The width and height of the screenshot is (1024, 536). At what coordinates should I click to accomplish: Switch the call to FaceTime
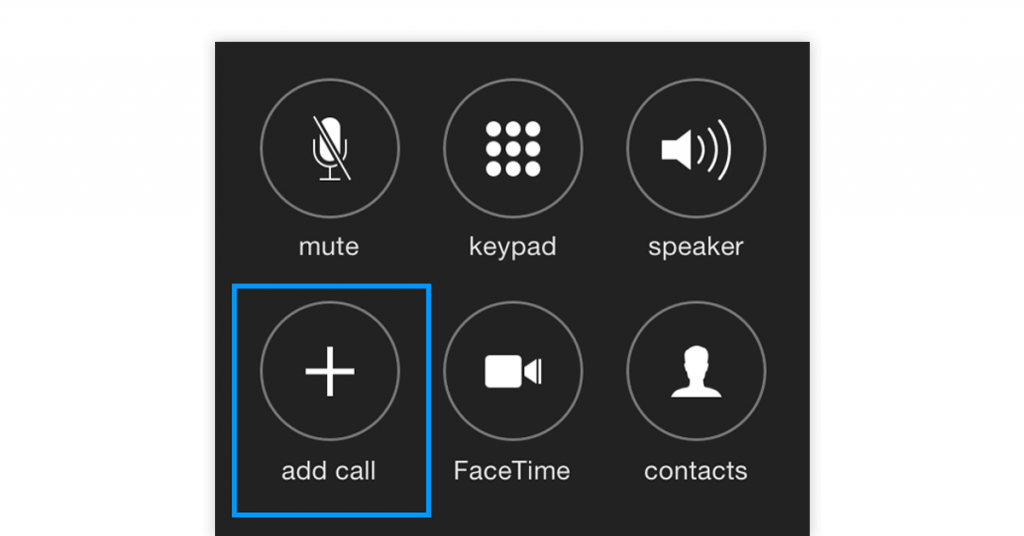coord(513,371)
